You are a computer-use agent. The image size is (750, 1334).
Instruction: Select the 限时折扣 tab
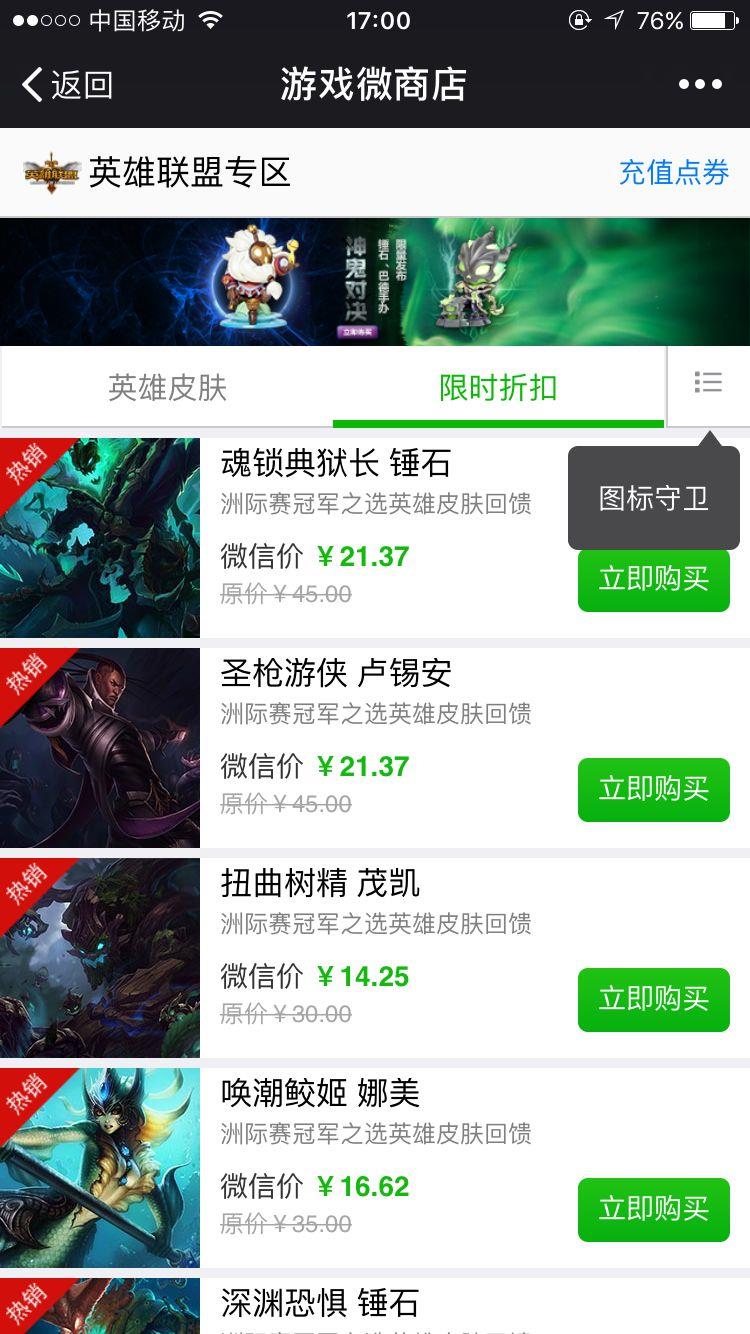(x=498, y=388)
